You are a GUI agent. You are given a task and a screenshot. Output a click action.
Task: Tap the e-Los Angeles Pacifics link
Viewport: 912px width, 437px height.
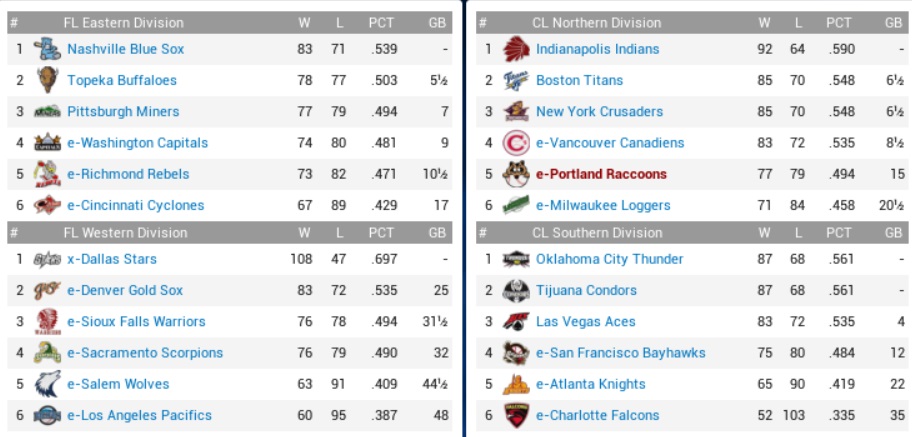139,415
